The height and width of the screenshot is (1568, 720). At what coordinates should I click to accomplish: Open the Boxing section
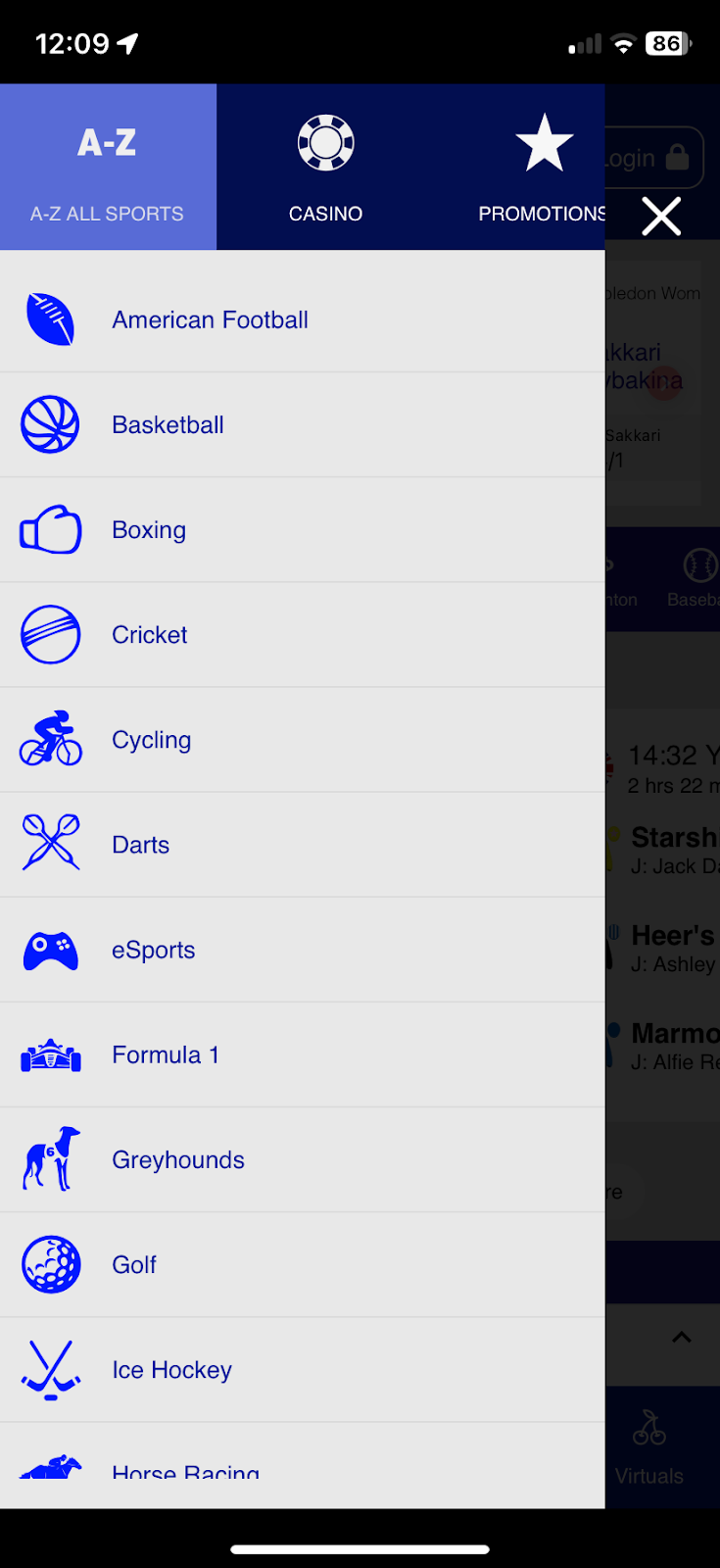tap(149, 530)
